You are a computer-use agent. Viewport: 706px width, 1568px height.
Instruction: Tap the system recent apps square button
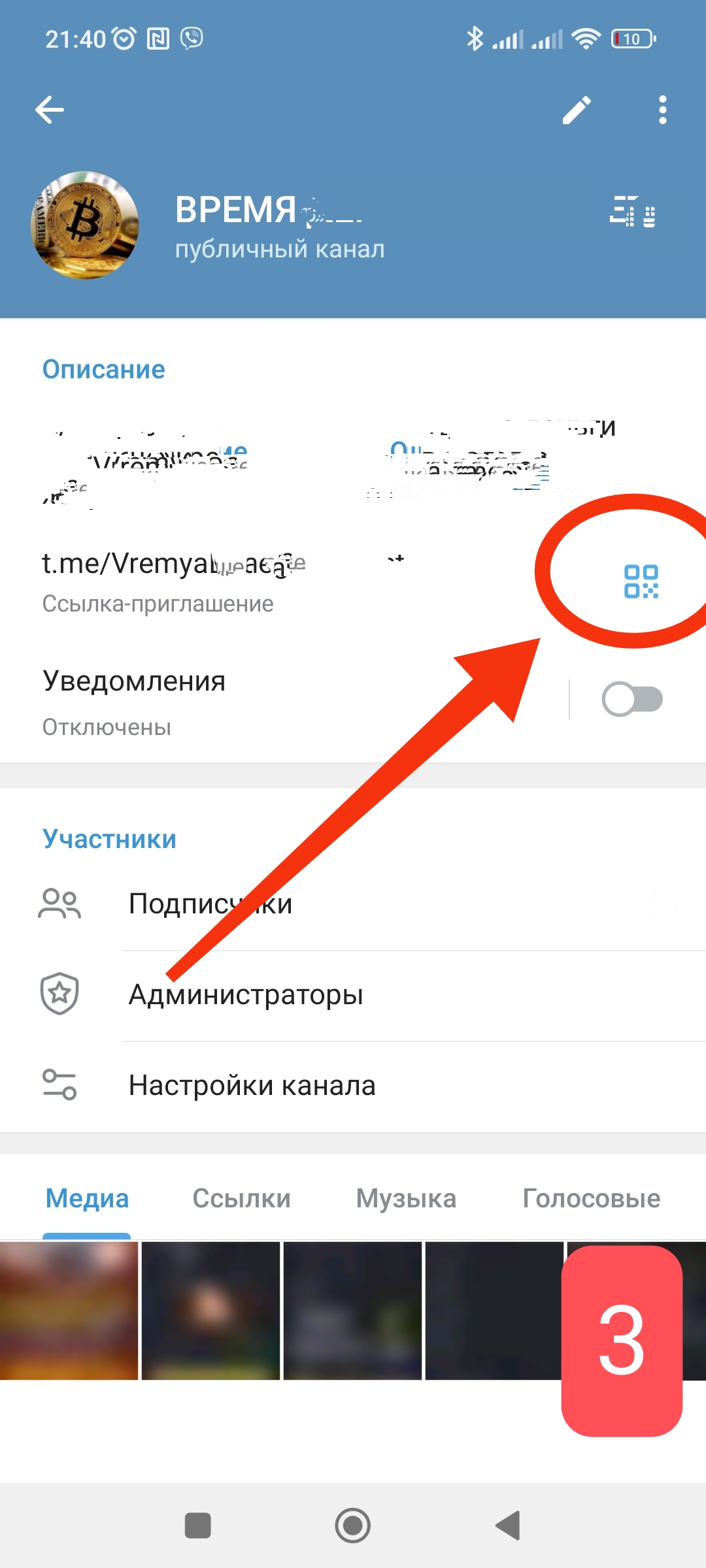coord(198,1526)
